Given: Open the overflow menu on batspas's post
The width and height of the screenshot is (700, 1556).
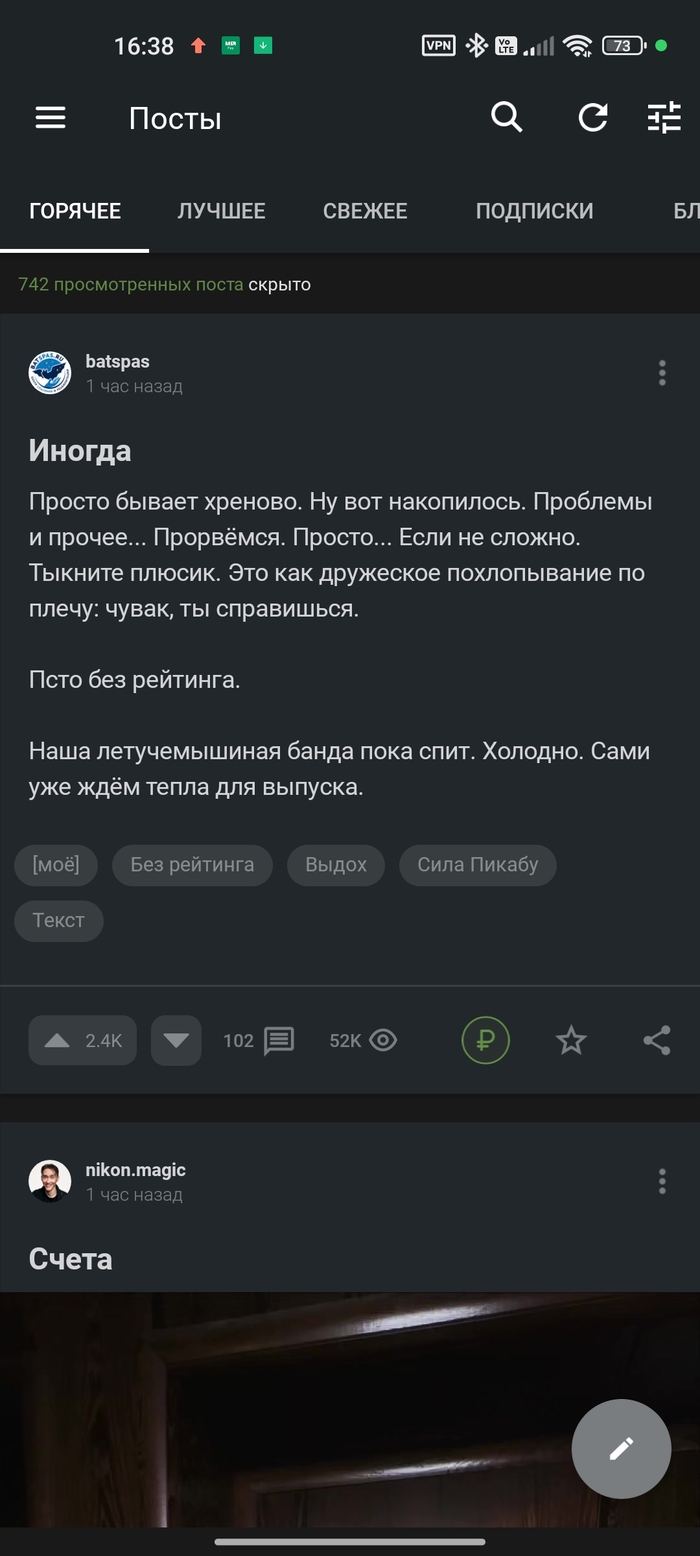Looking at the screenshot, I should [662, 373].
